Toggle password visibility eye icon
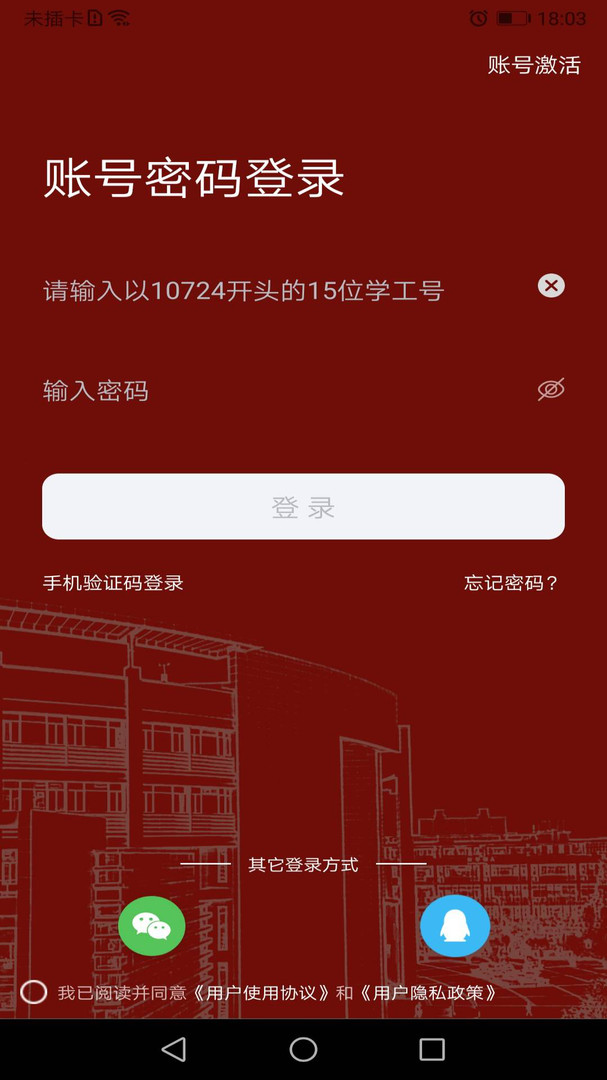Image resolution: width=607 pixels, height=1080 pixels. click(x=551, y=390)
